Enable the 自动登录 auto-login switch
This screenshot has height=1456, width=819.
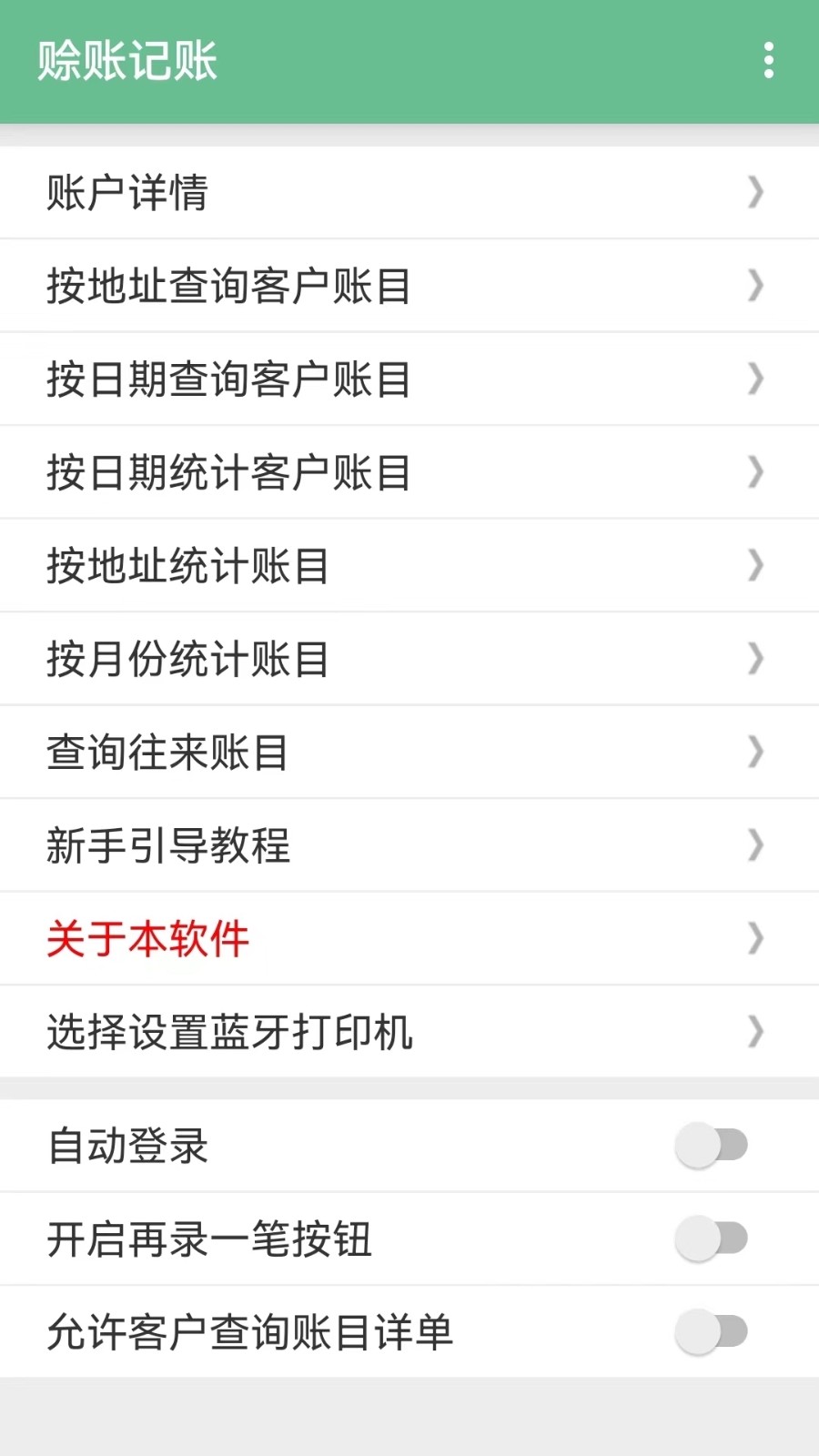713,1146
